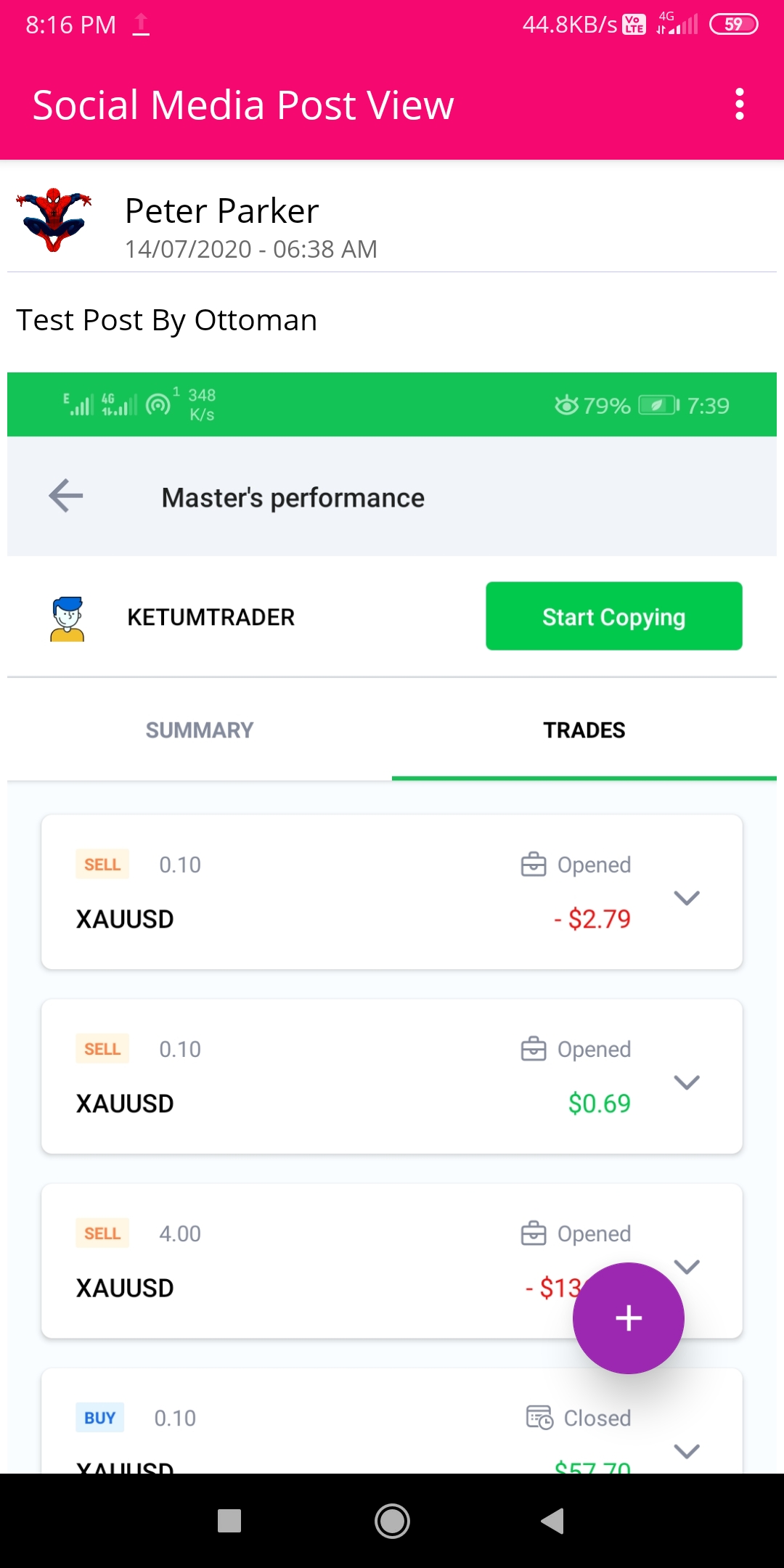The image size is (784, 1568).
Task: Tap the purple plus floating button
Action: point(629,1318)
